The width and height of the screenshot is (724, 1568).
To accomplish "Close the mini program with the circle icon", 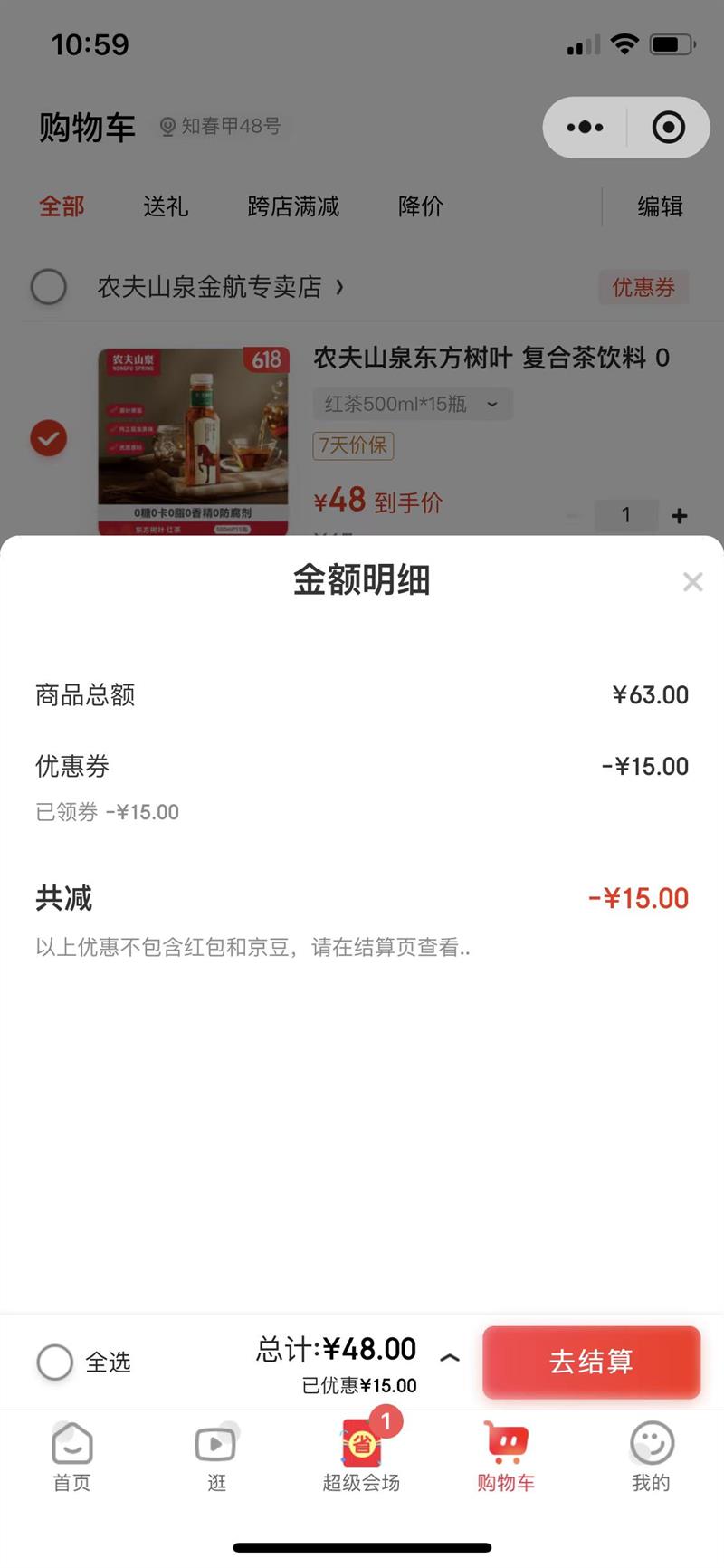I will (x=669, y=128).
